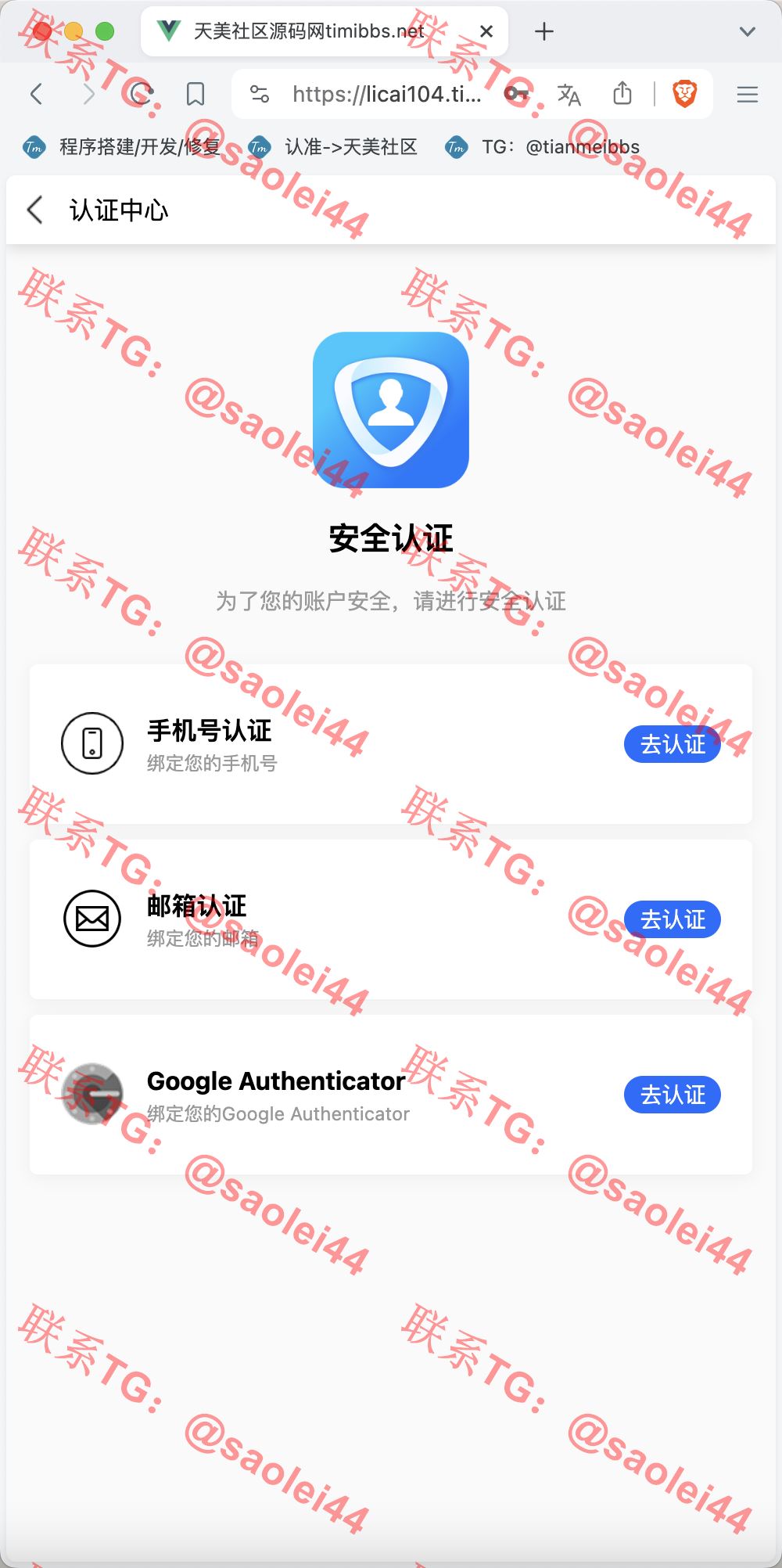This screenshot has width=782, height=1568.
Task: Tap 去认证 for Google Authenticator
Action: point(673,1095)
